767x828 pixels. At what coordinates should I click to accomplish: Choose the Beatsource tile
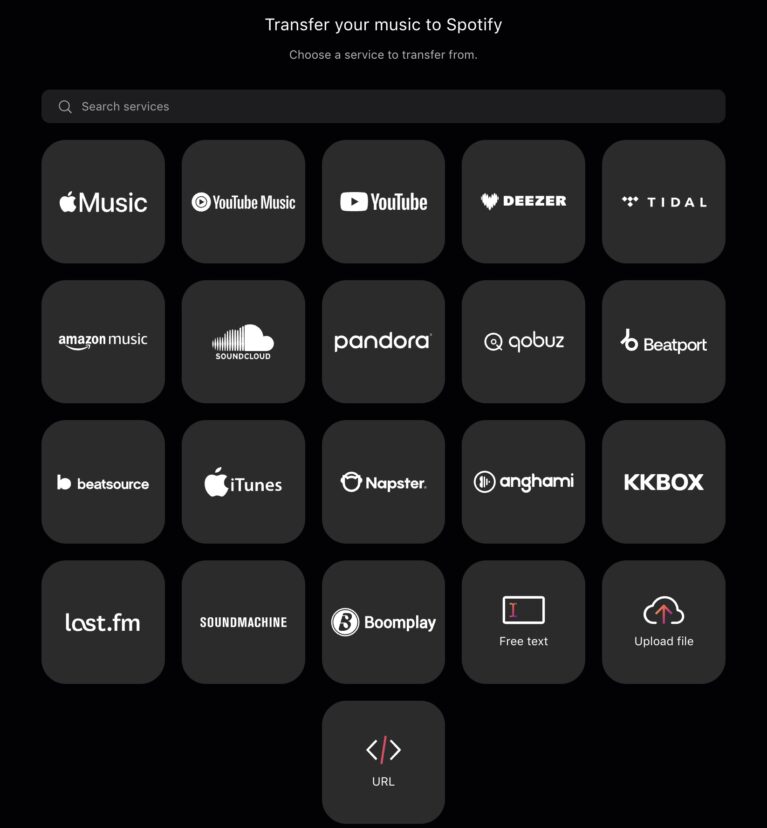point(103,482)
